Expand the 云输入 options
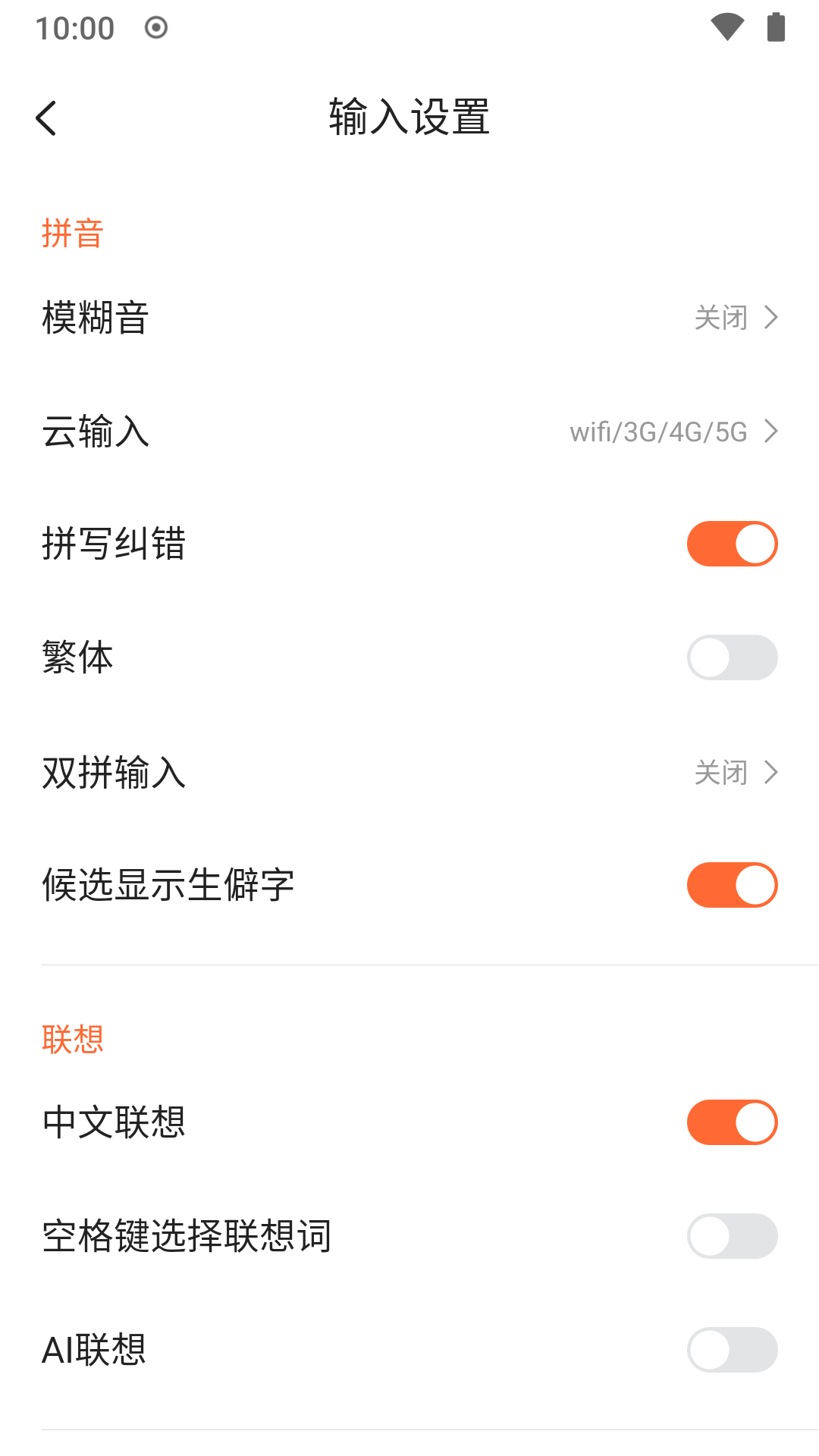The height and width of the screenshot is (1456, 819). pos(770,431)
